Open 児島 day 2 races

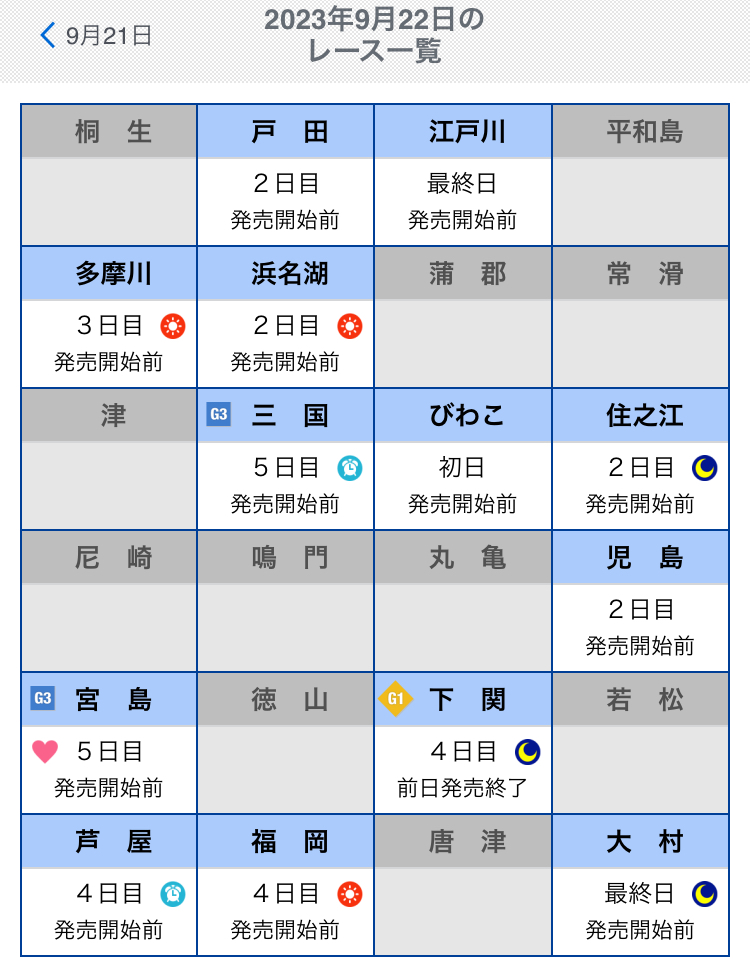(x=641, y=601)
